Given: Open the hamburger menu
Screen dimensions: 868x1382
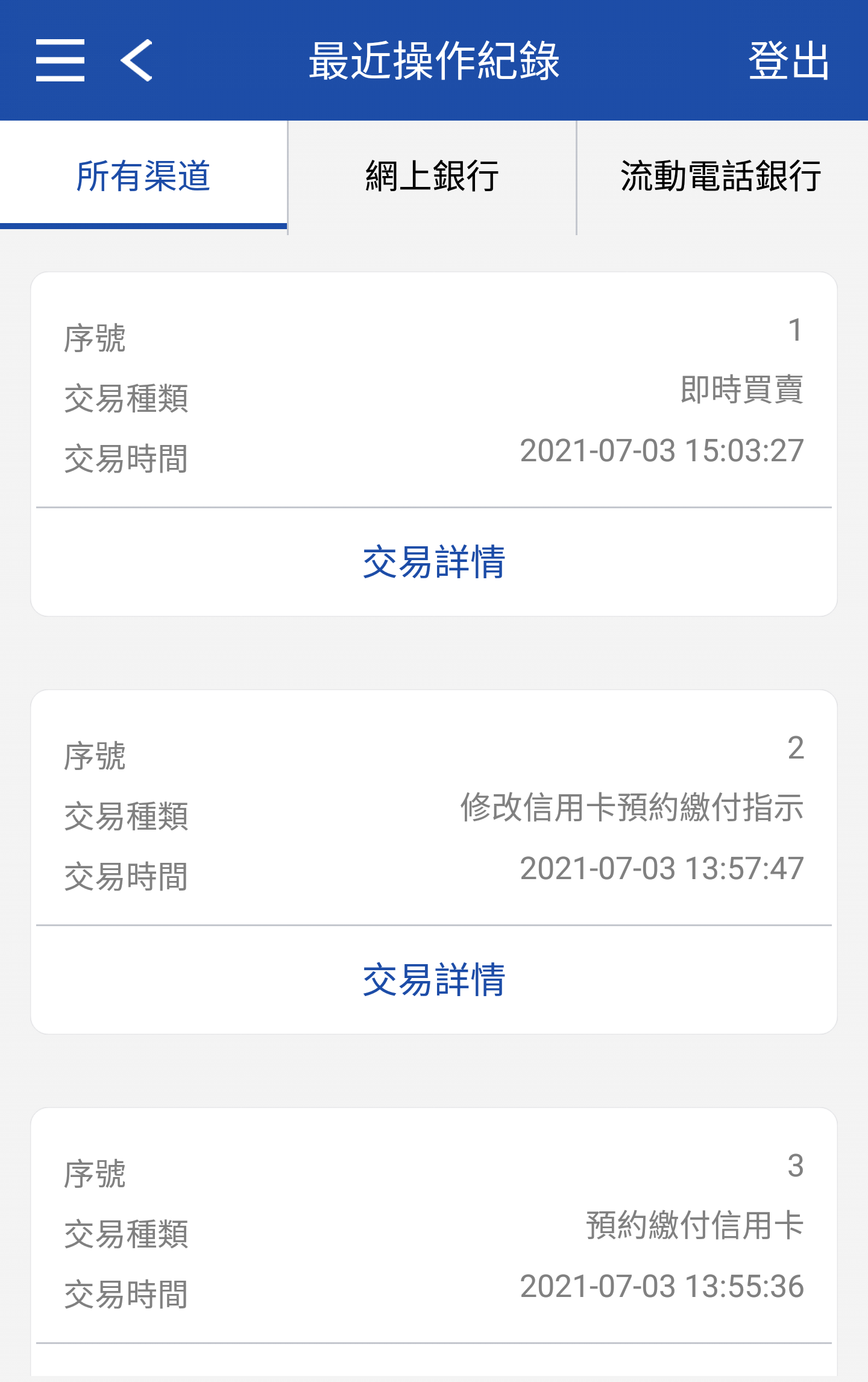Looking at the screenshot, I should [60, 60].
